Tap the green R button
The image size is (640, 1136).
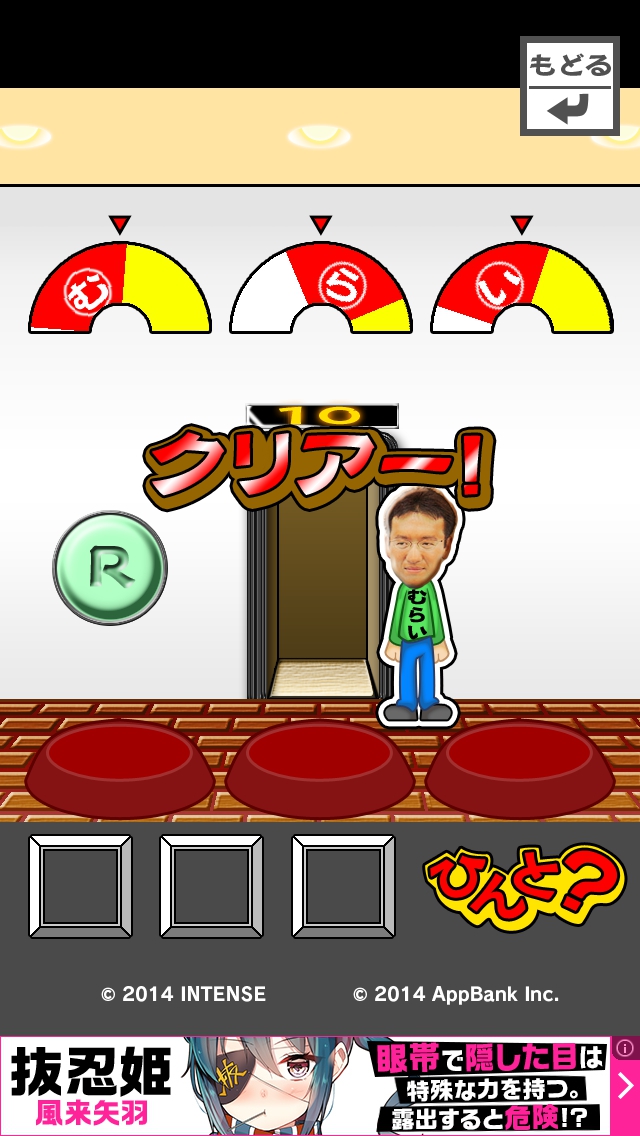click(x=110, y=568)
